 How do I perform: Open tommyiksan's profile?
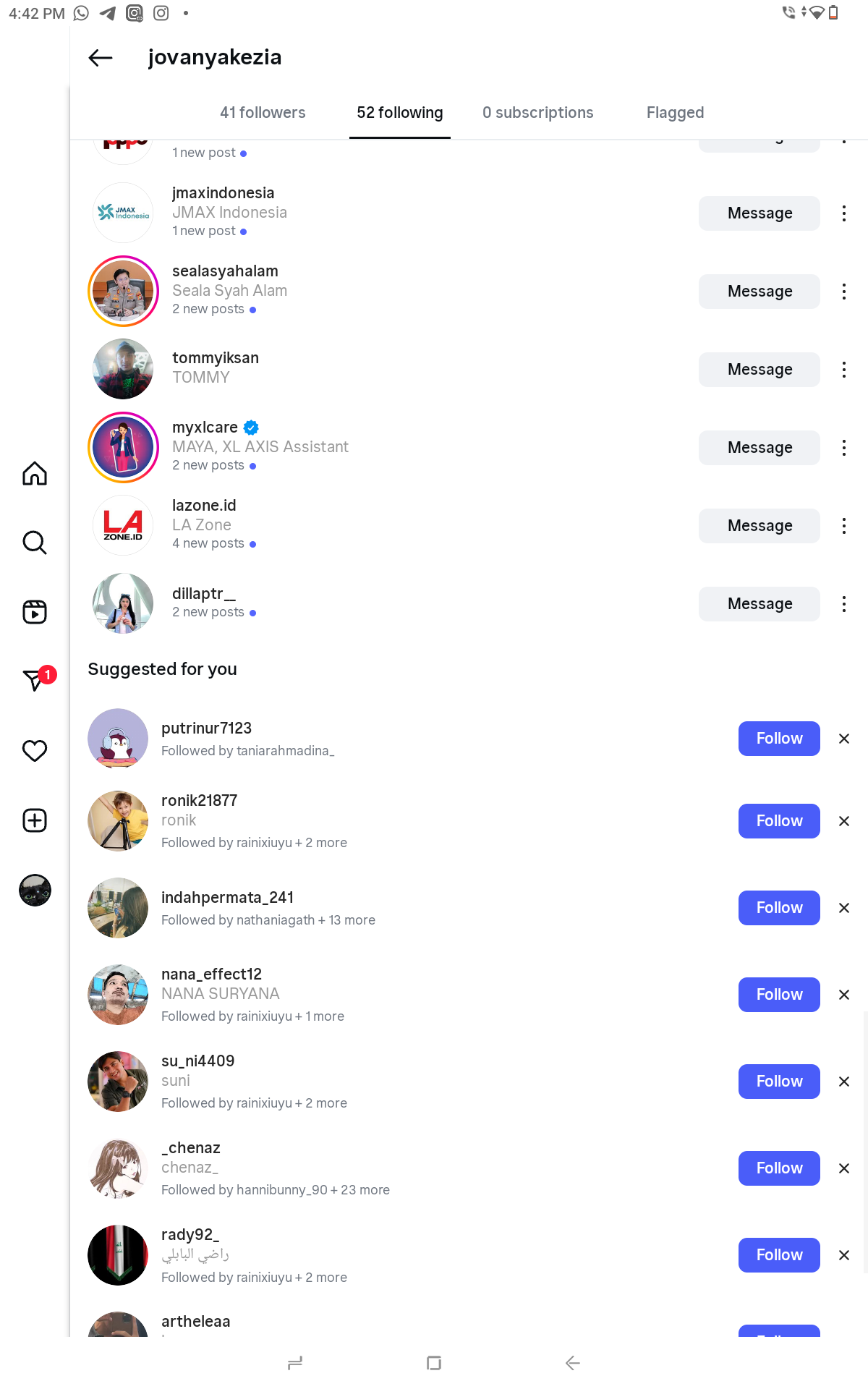pyautogui.click(x=215, y=358)
